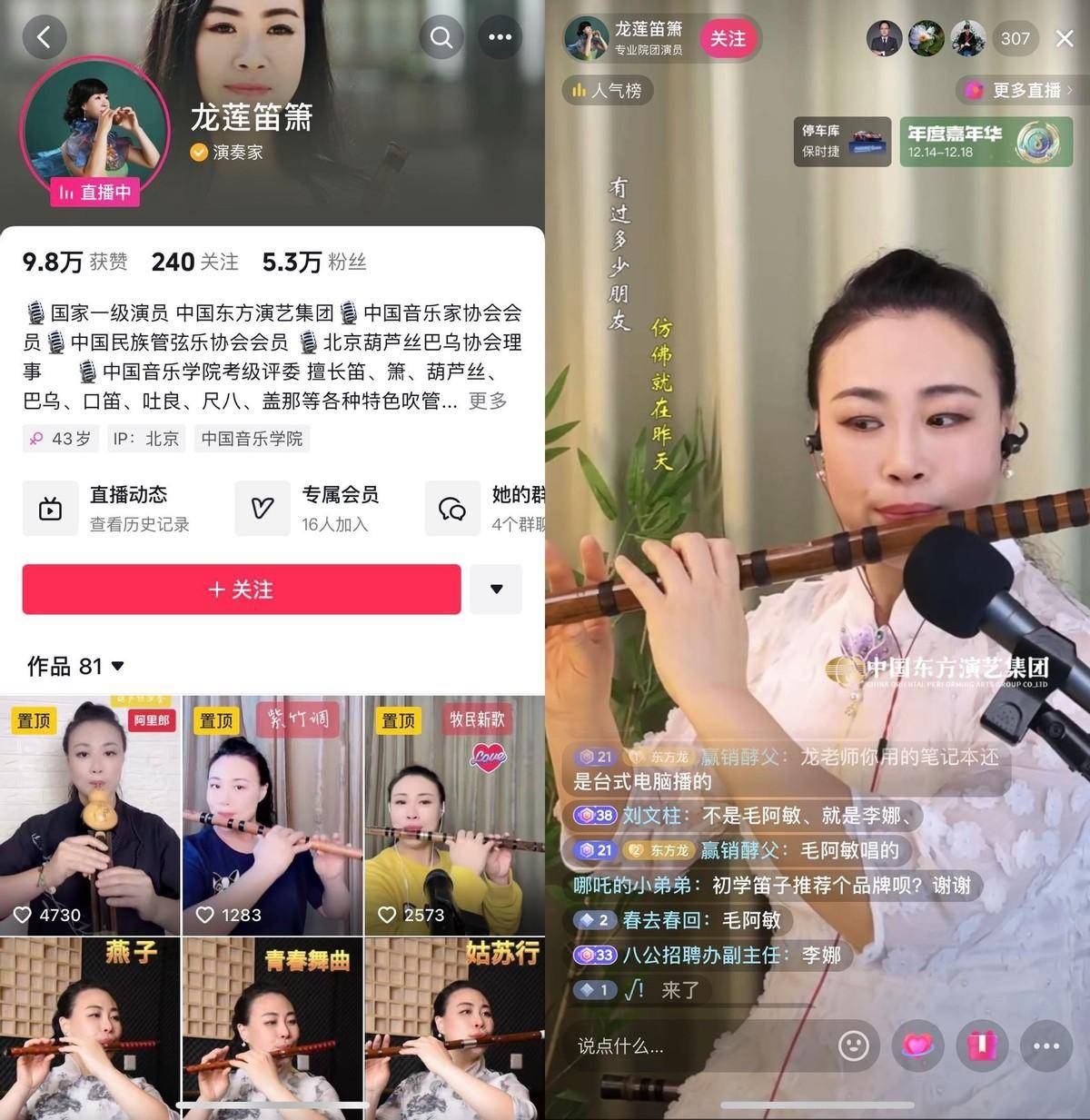Screen dimensions: 1090x1120
Task: Open the pinned 紫竹调 video
Action: 272,815
